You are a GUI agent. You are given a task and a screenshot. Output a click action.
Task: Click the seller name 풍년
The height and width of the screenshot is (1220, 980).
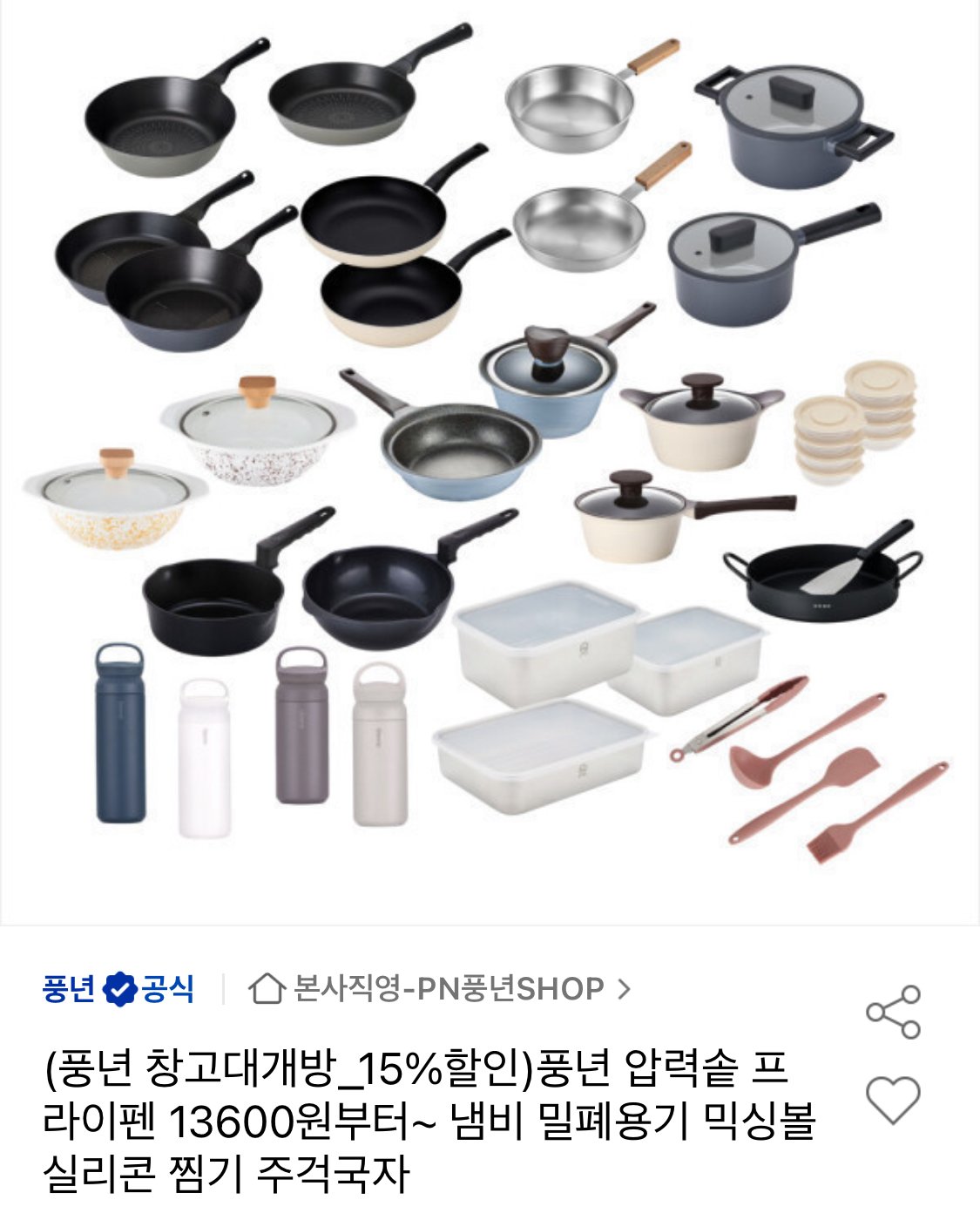pyautogui.click(x=69, y=988)
